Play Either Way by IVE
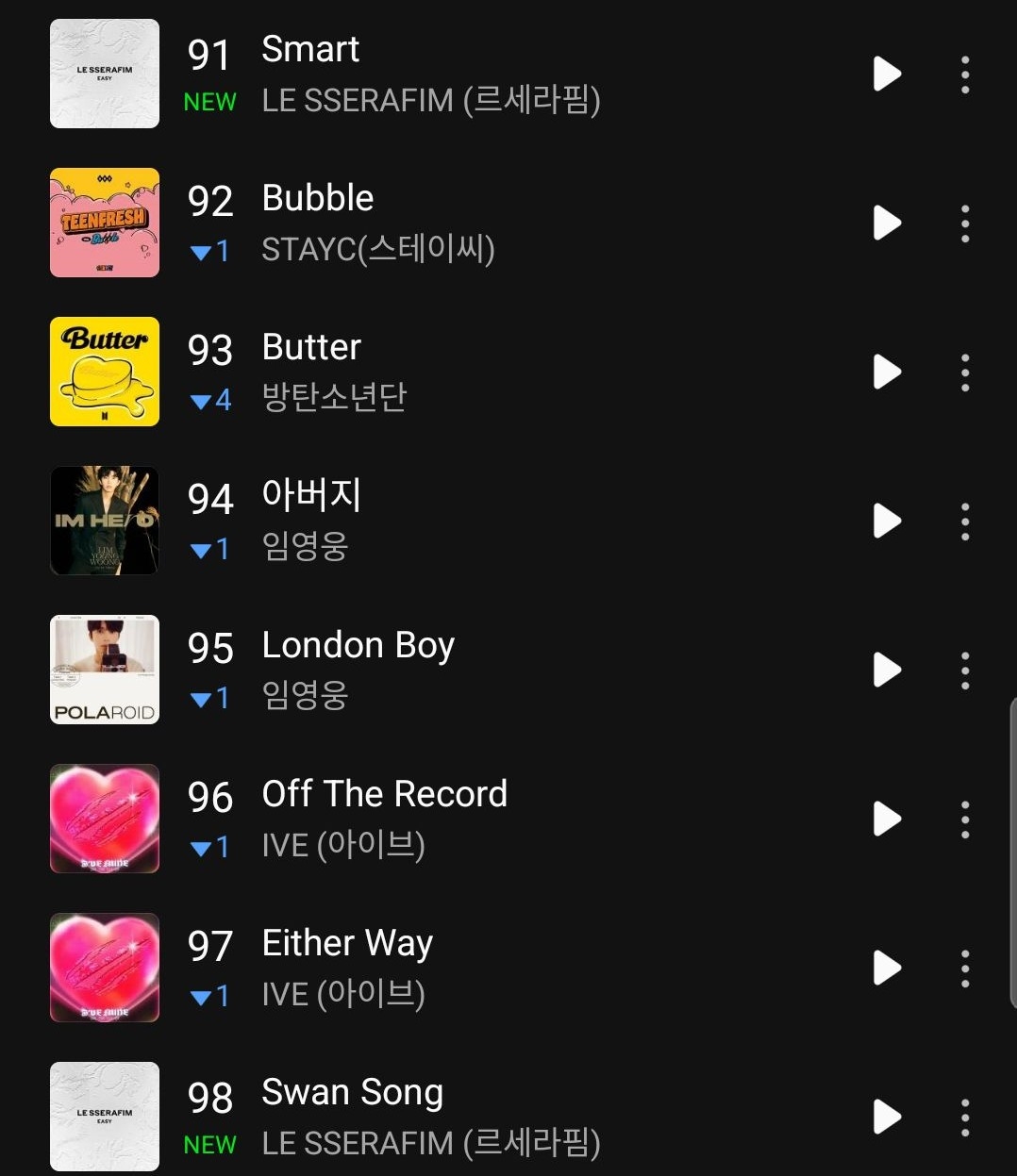This screenshot has height=1176, width=1017. pyautogui.click(x=885, y=968)
